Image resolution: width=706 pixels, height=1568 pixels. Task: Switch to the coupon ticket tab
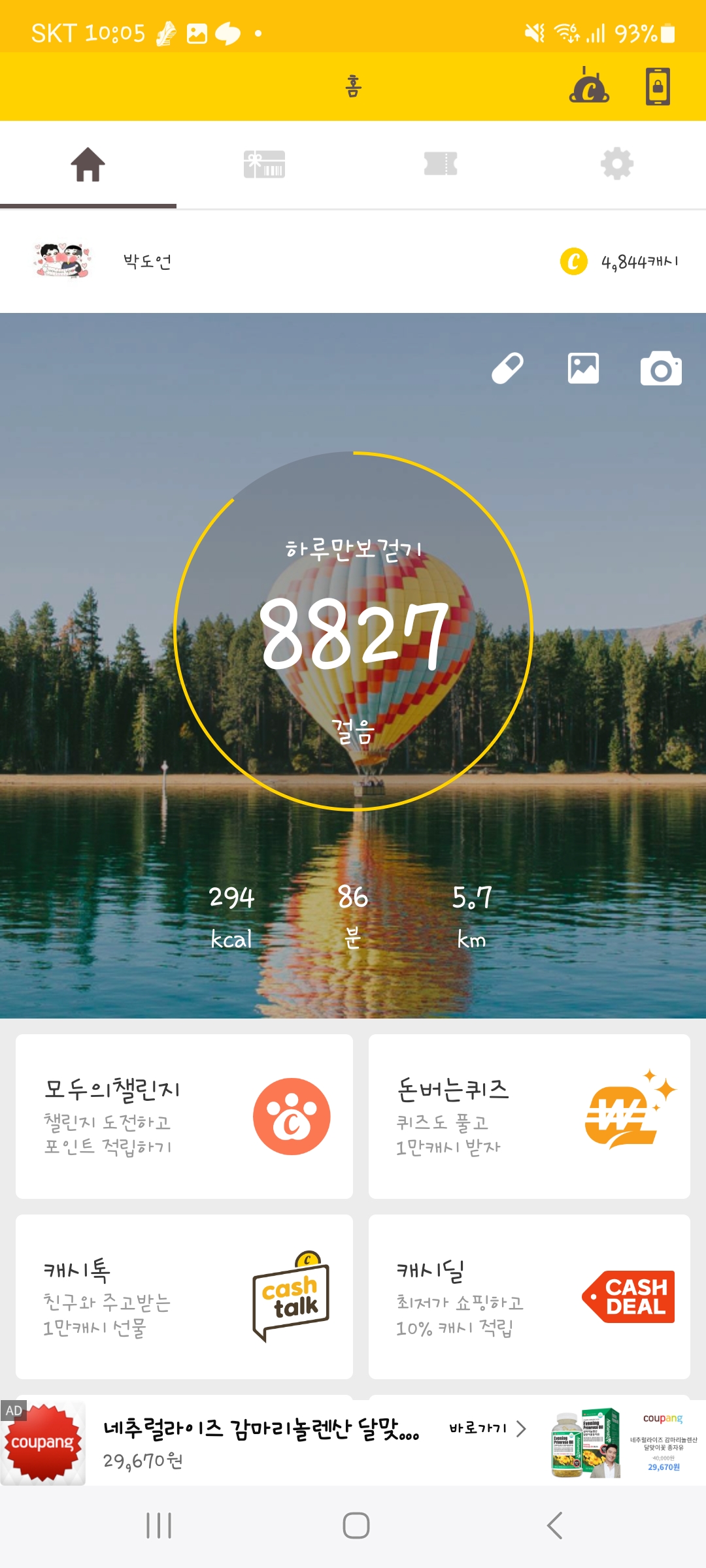(x=441, y=164)
